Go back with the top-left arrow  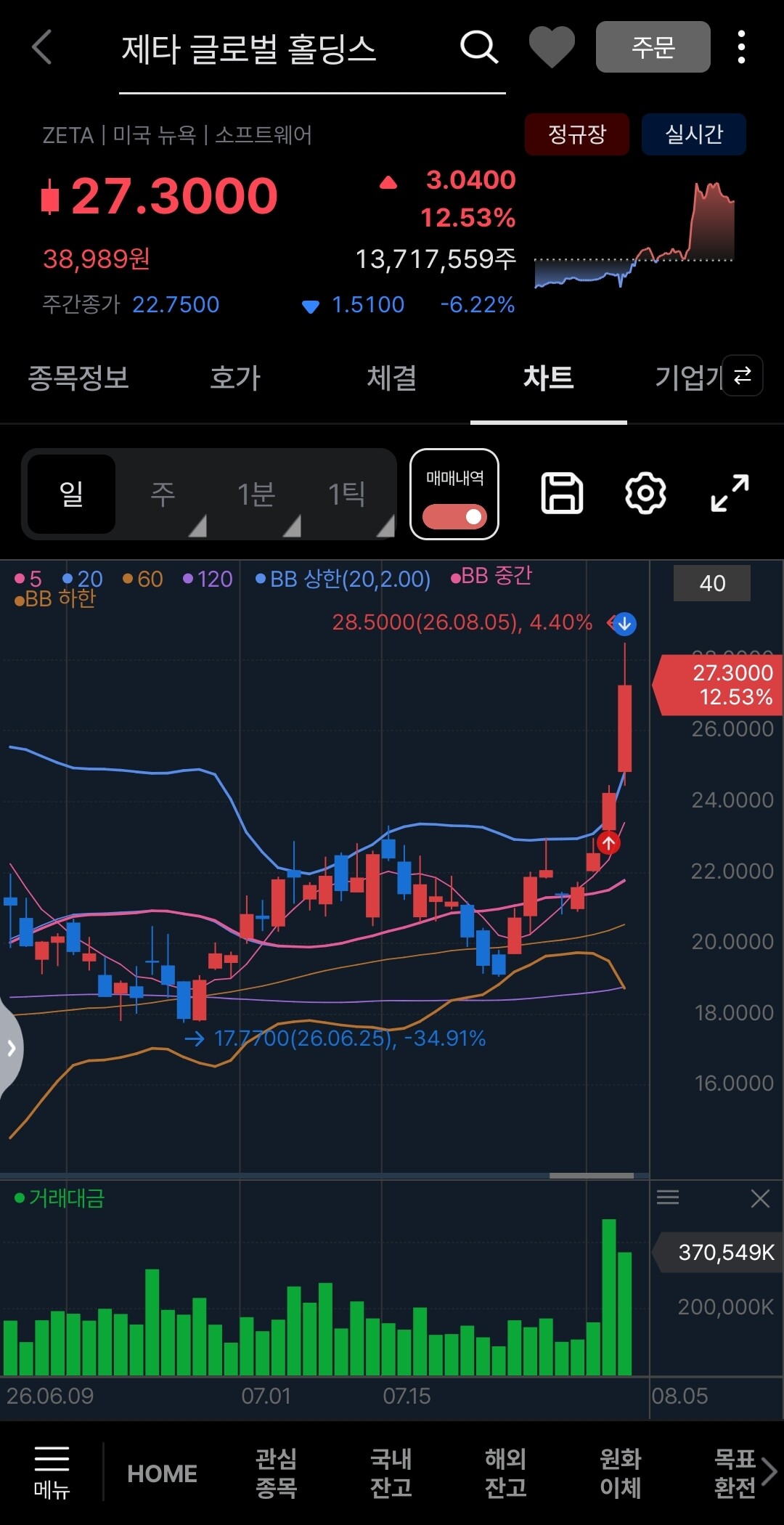42,47
